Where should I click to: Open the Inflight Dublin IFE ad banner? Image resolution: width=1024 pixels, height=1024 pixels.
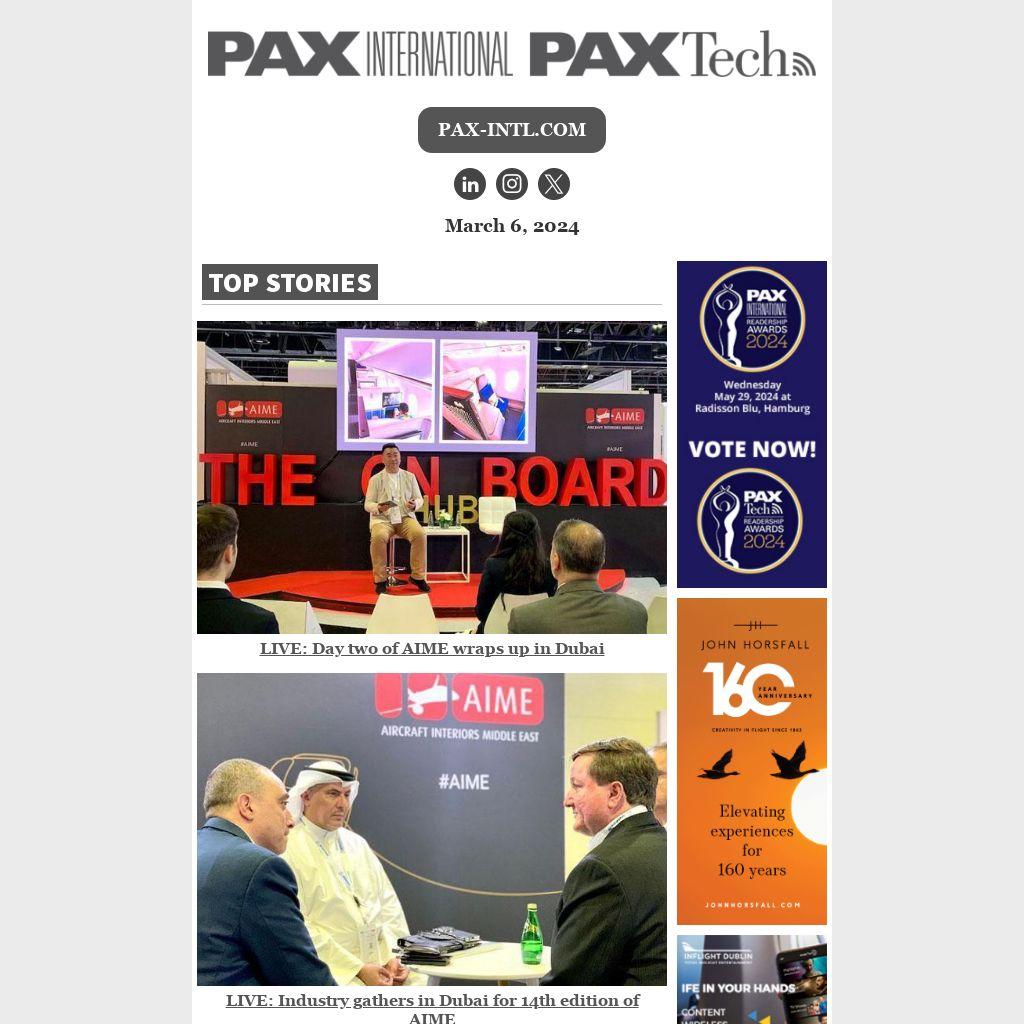click(x=751, y=980)
